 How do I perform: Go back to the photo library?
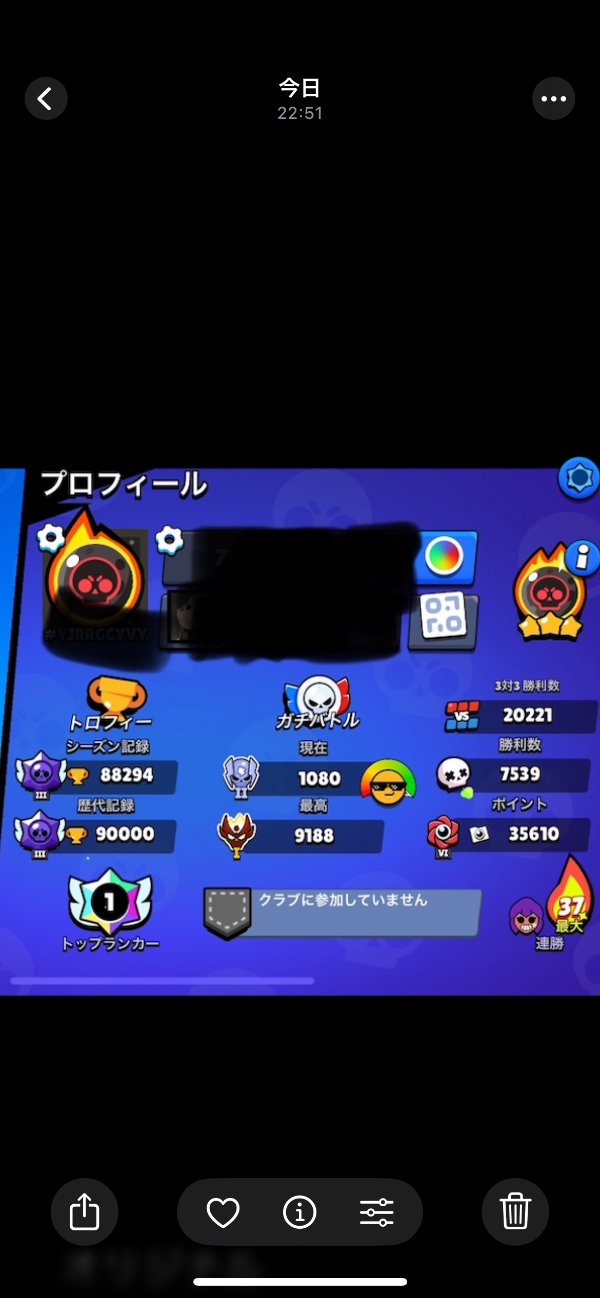pos(46,98)
